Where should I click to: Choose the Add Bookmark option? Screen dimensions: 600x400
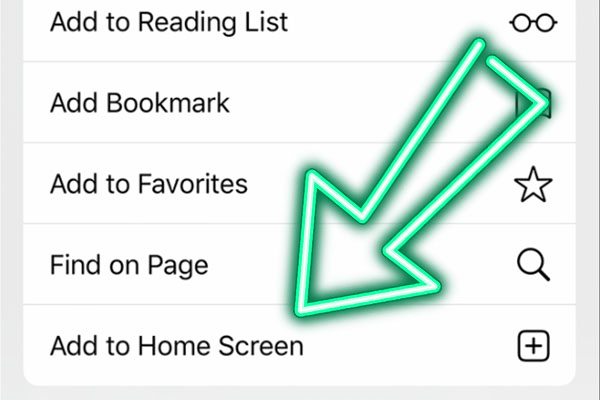(x=140, y=102)
